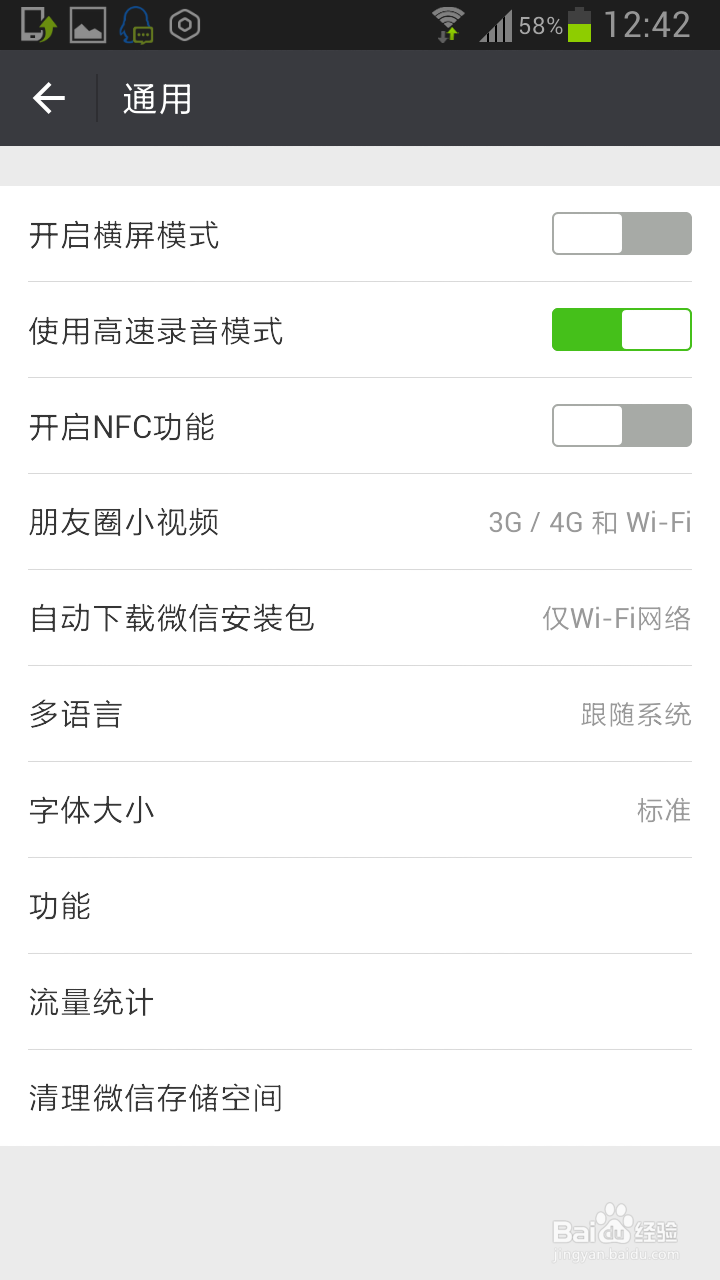Tap the gallery icon in the status bar
Screen dimensions: 720x1280
point(86,24)
